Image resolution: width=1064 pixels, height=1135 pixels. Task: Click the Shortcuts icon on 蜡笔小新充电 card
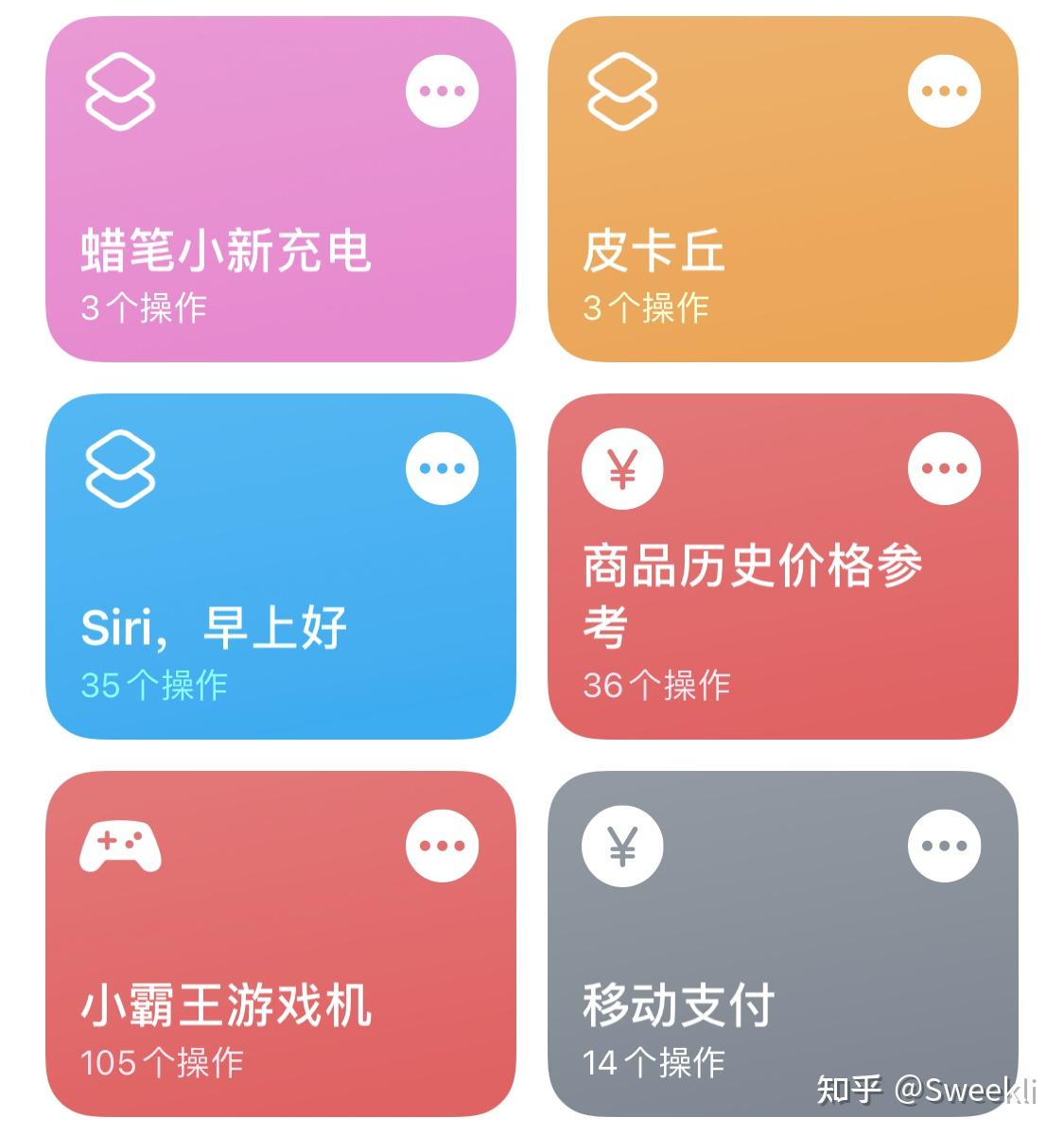(121, 91)
